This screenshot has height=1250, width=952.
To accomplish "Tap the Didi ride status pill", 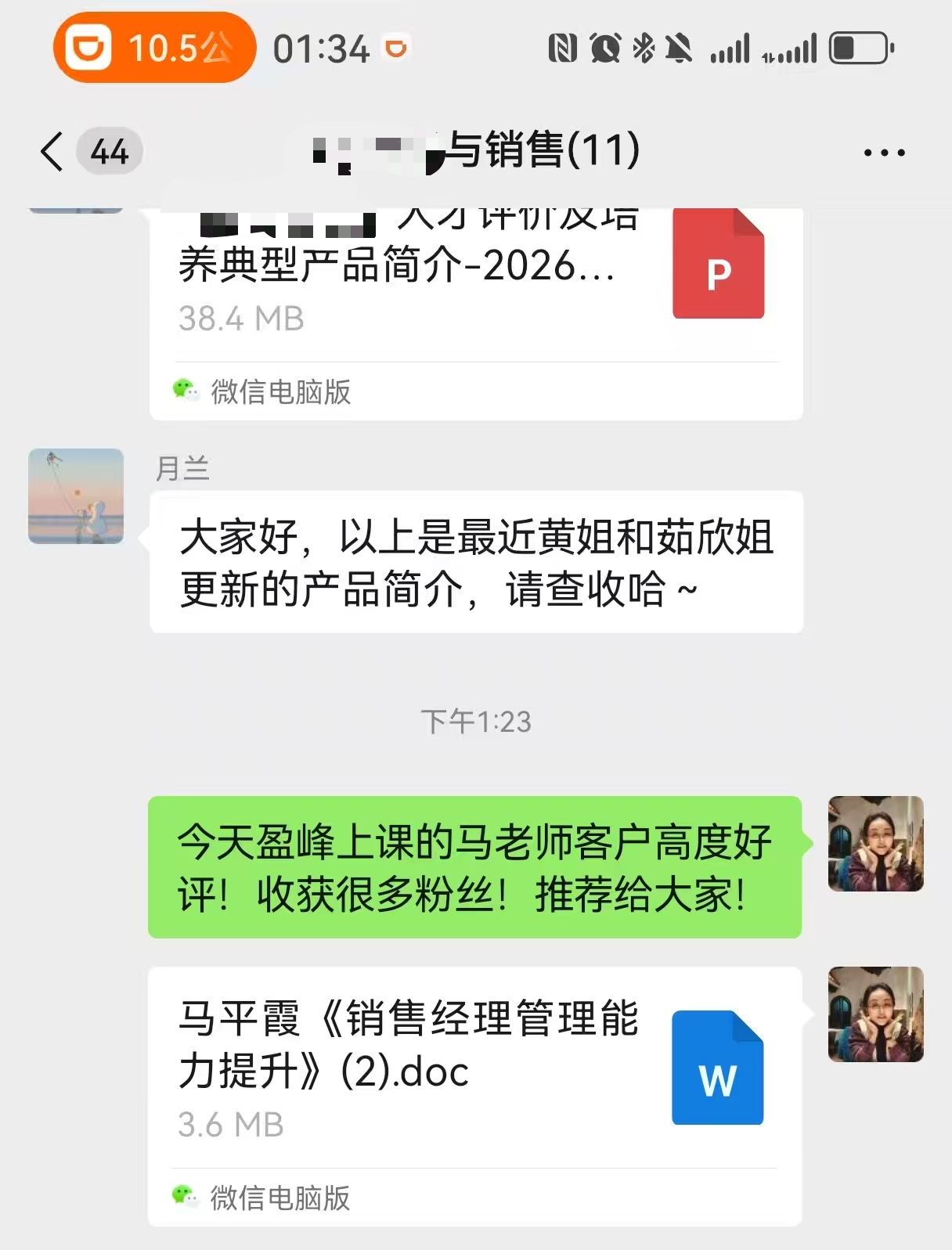I will point(154,48).
